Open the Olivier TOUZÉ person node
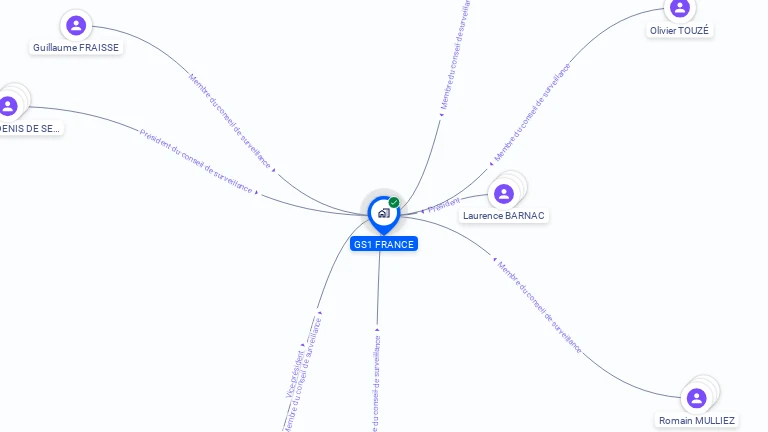Screen dimensions: 768x432 (679, 9)
